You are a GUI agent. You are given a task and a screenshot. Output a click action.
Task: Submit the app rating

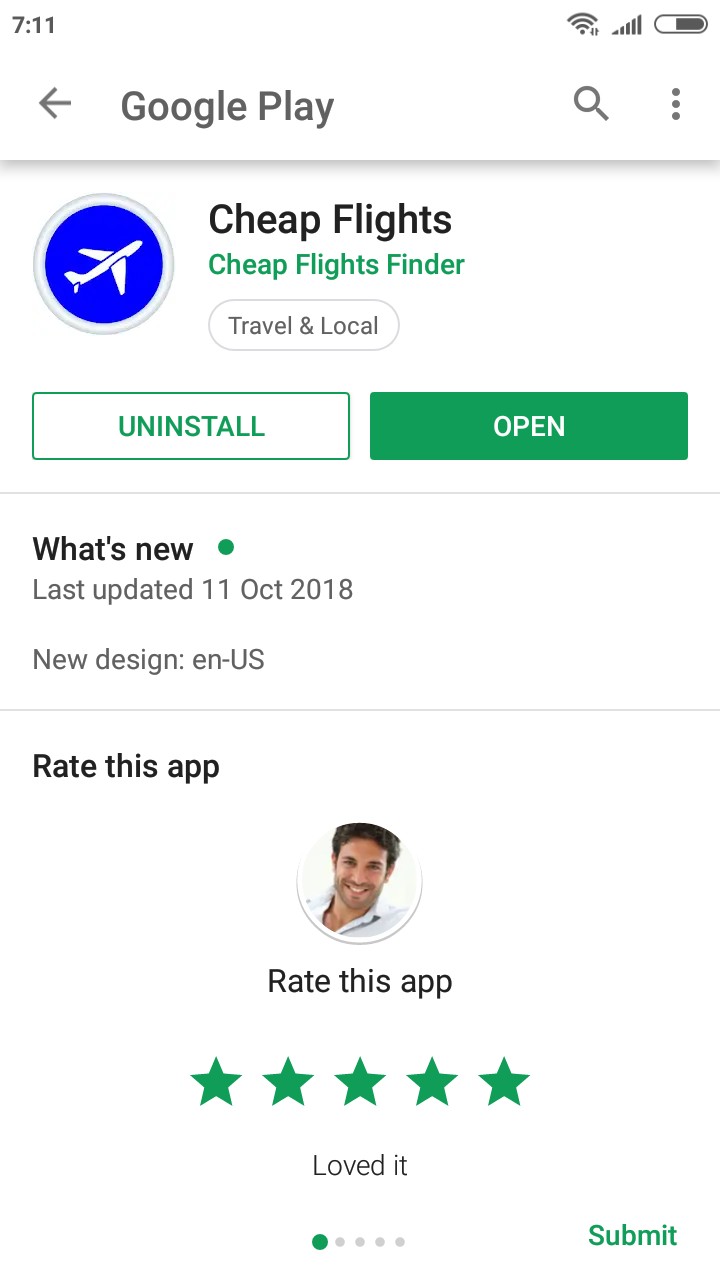tap(632, 1235)
